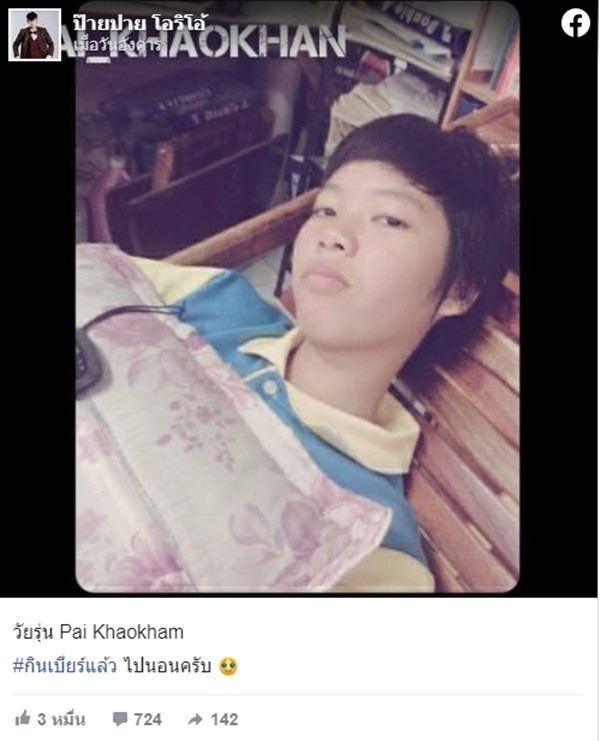Screen dimensions: 600x741
Task: Open the ป๊ายปาย โอริโอ้ page name
Action: click(138, 22)
